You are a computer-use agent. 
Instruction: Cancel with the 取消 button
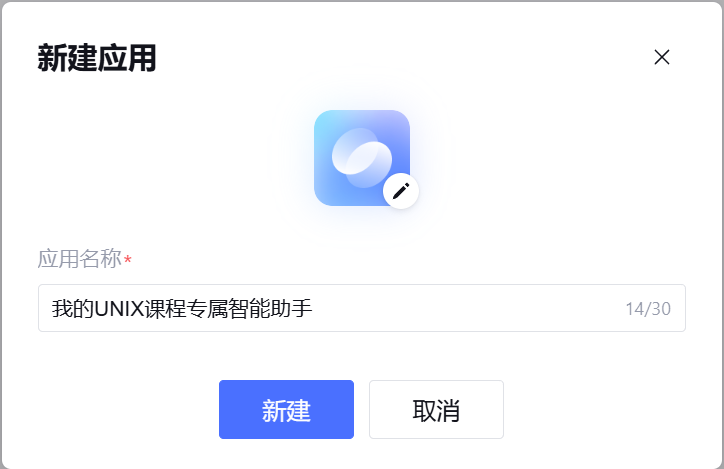tap(436, 410)
